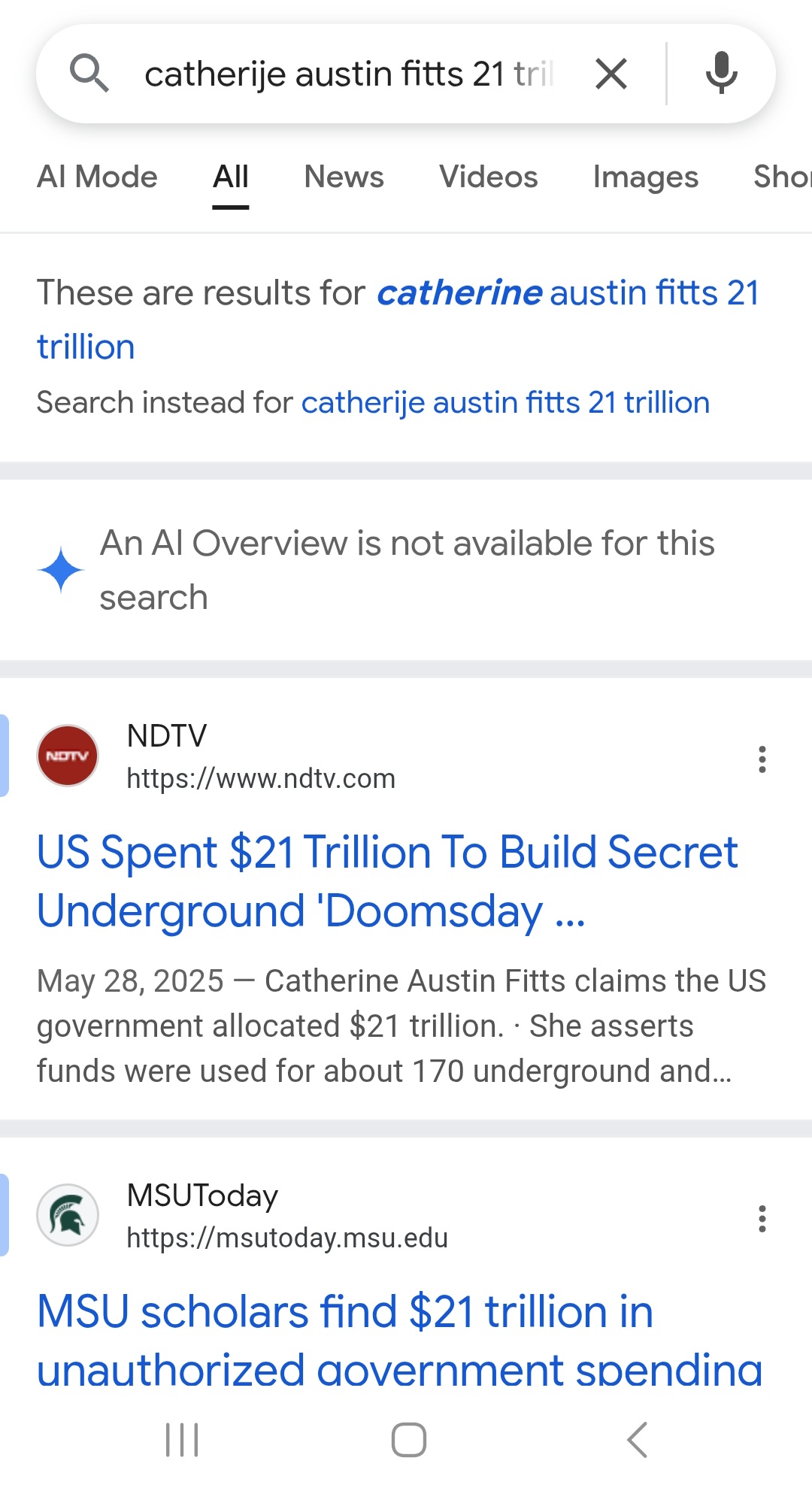The image size is (812, 1494).
Task: Open the MSU scholars $21 trillion article
Action: (400, 1340)
